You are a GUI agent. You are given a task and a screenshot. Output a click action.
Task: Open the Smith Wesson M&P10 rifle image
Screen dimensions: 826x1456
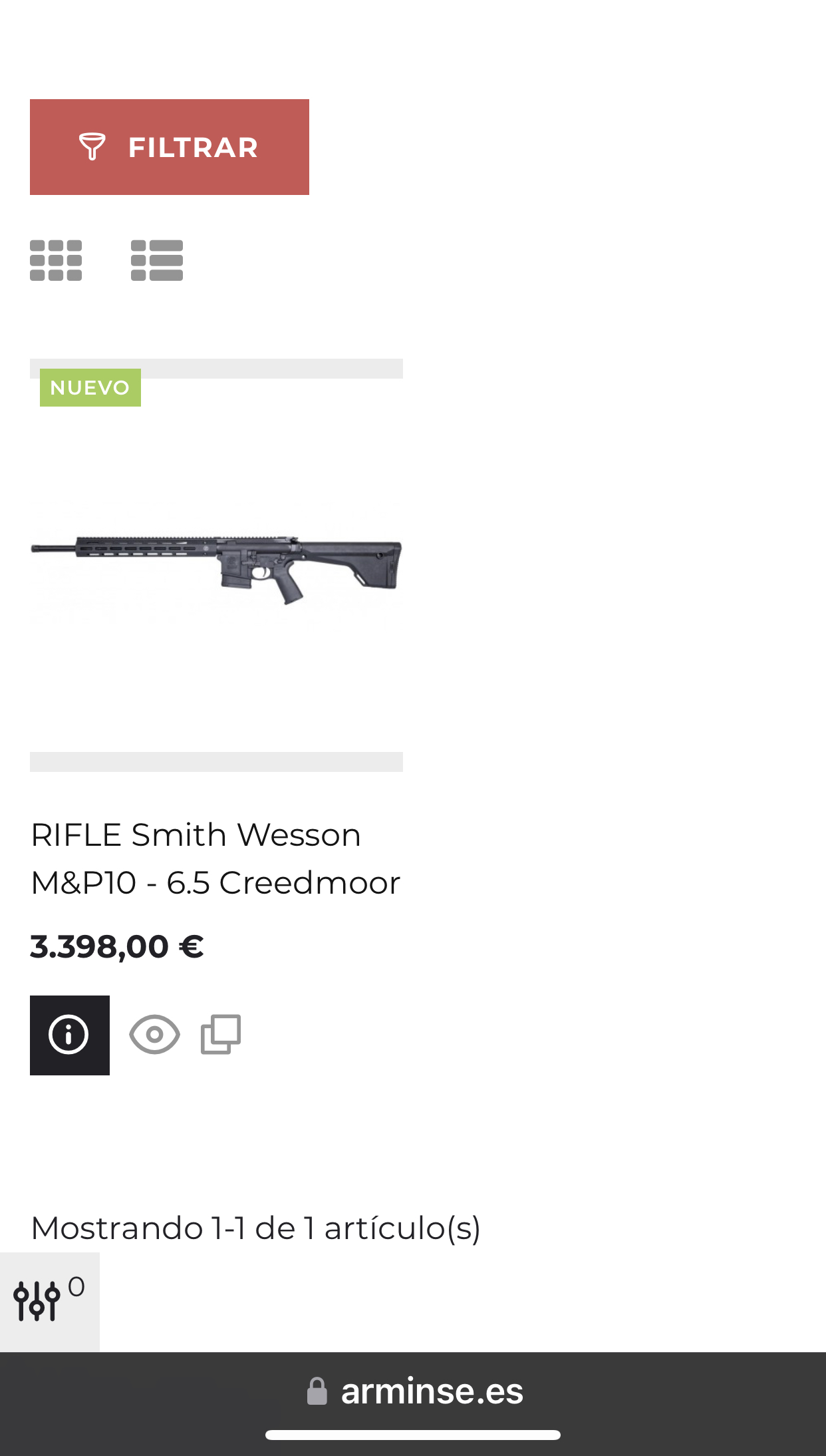[216, 566]
